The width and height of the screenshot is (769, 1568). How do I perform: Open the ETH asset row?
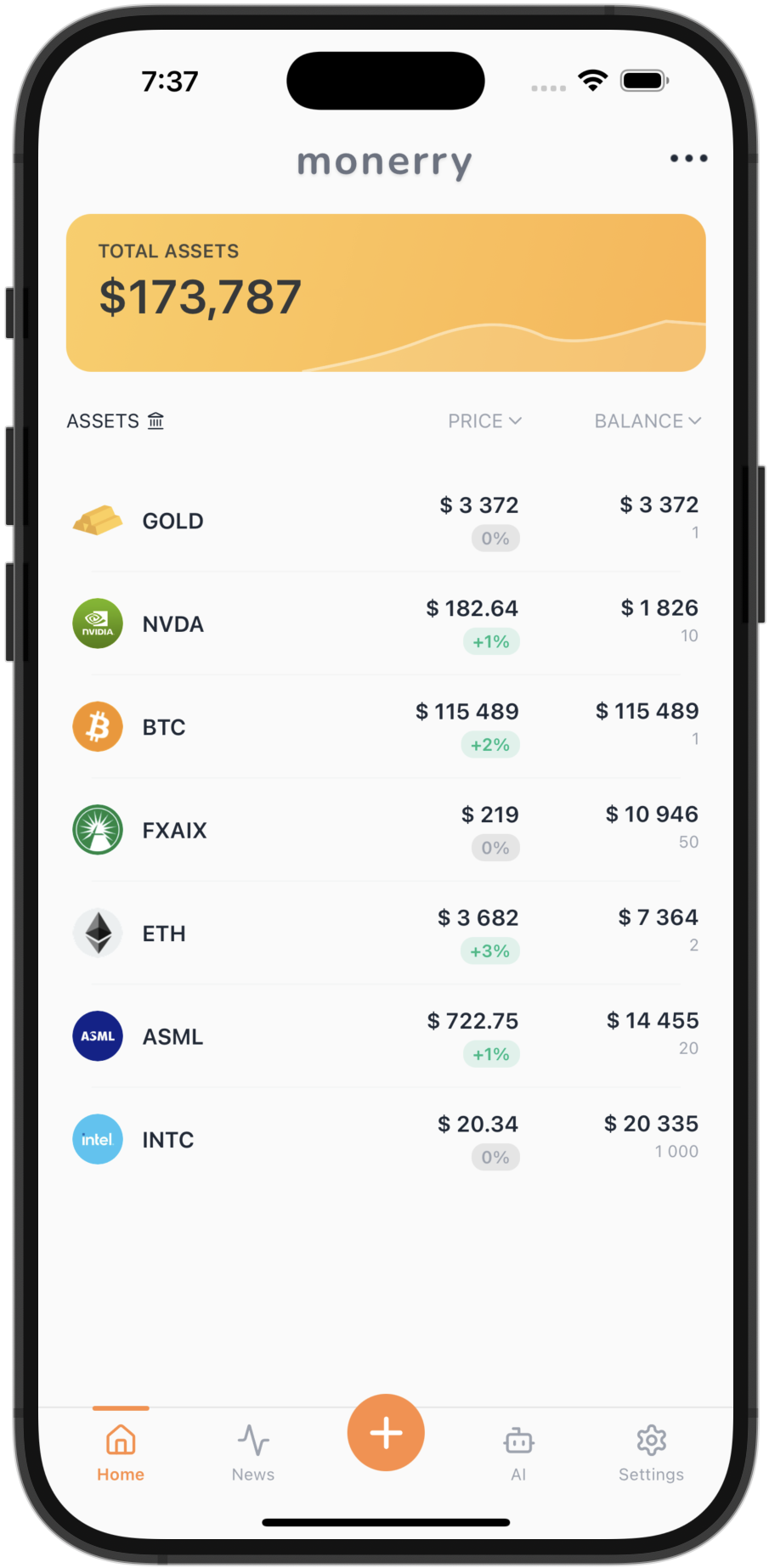(x=386, y=933)
